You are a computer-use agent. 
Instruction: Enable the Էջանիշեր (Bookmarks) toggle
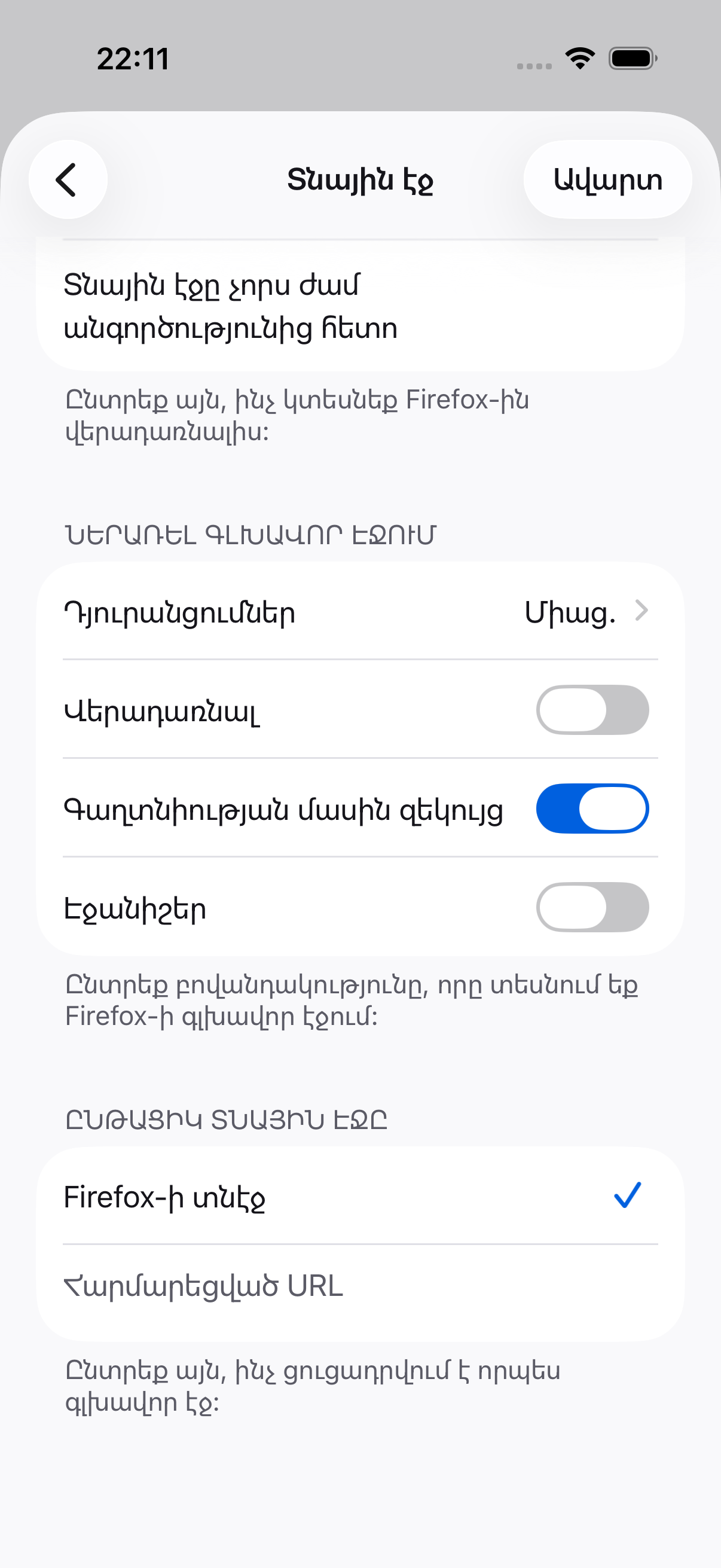click(592, 907)
